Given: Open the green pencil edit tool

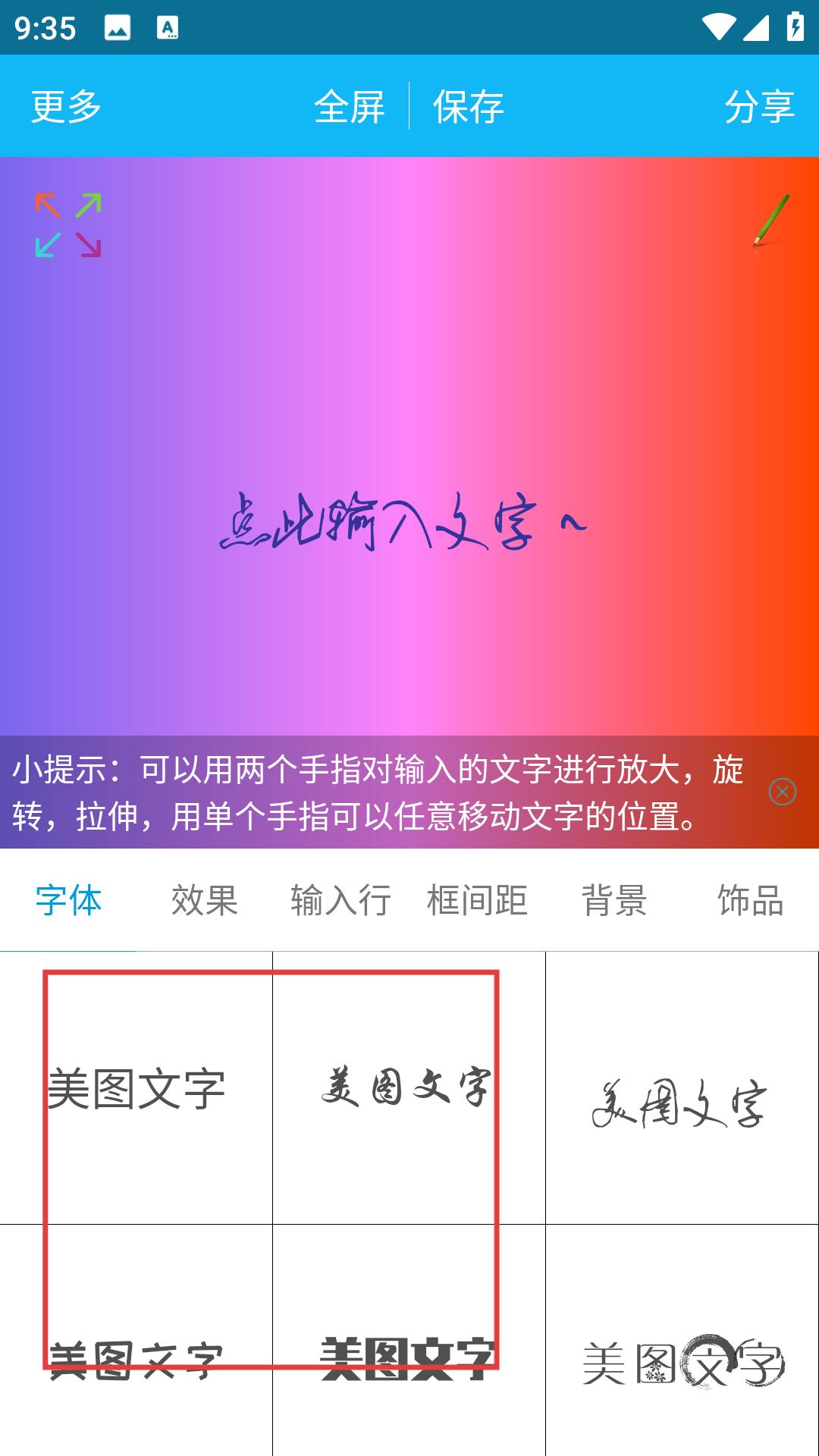Looking at the screenshot, I should tap(770, 221).
